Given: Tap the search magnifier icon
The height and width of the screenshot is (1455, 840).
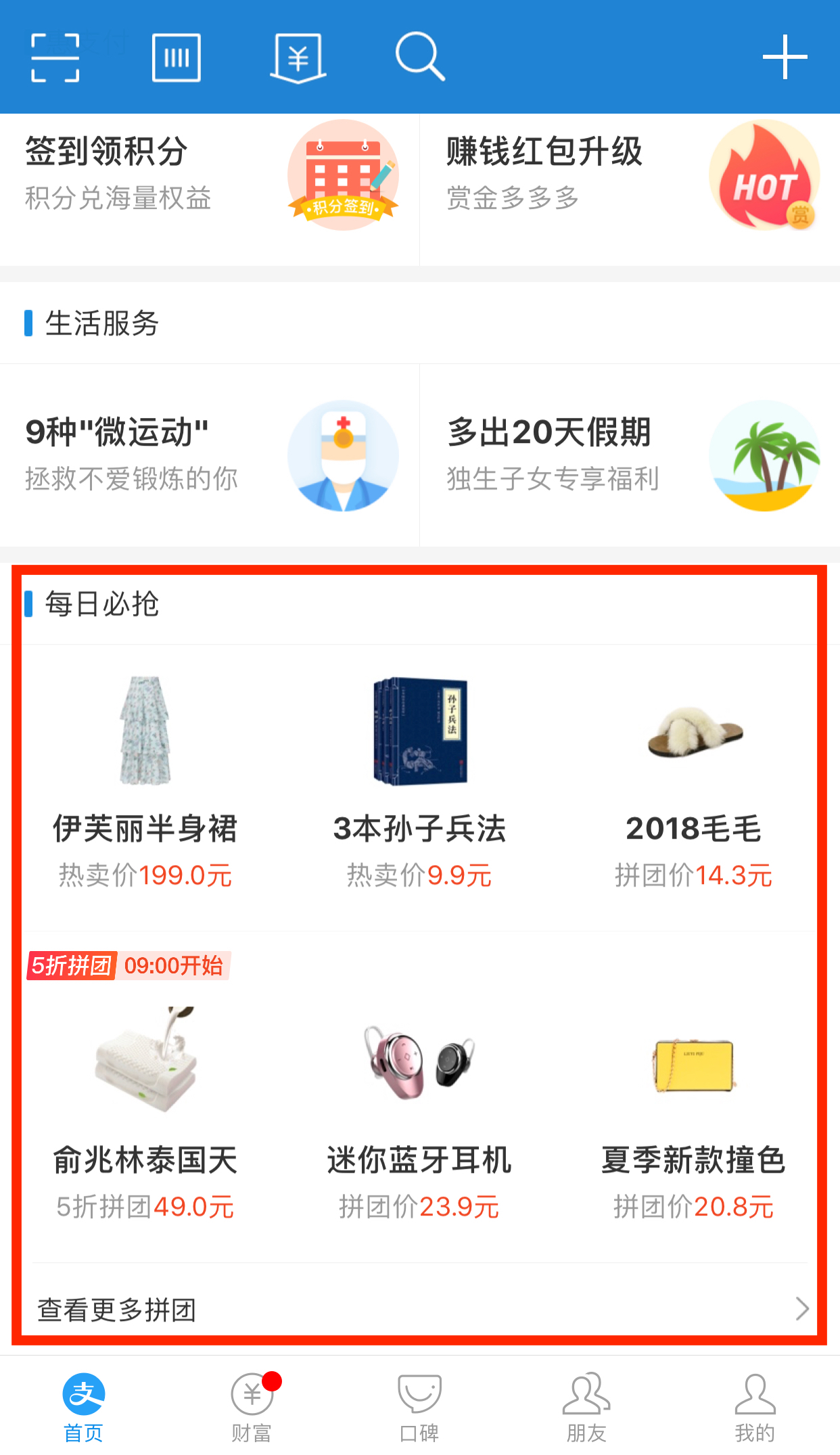Looking at the screenshot, I should 419,57.
